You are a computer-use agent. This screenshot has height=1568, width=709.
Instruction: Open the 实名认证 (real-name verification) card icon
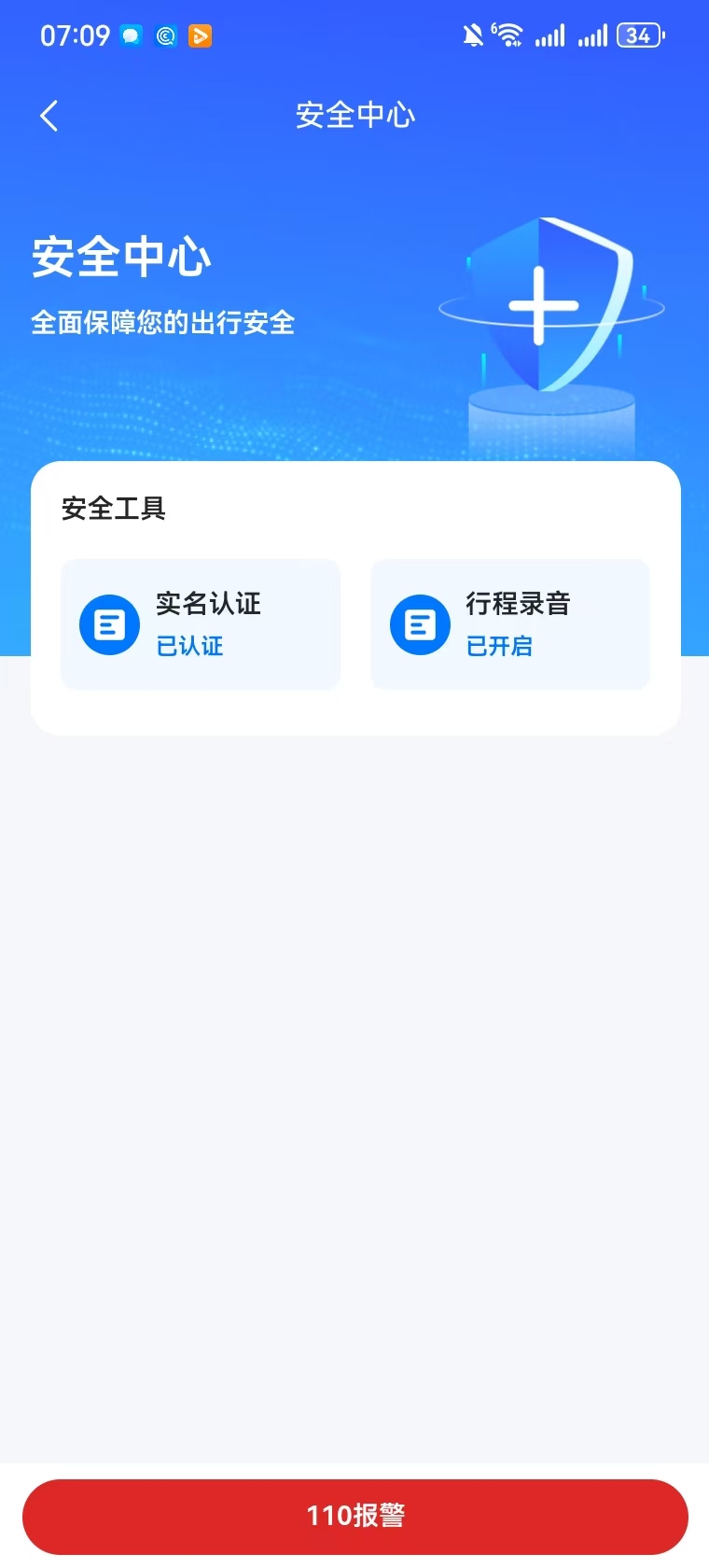(109, 623)
